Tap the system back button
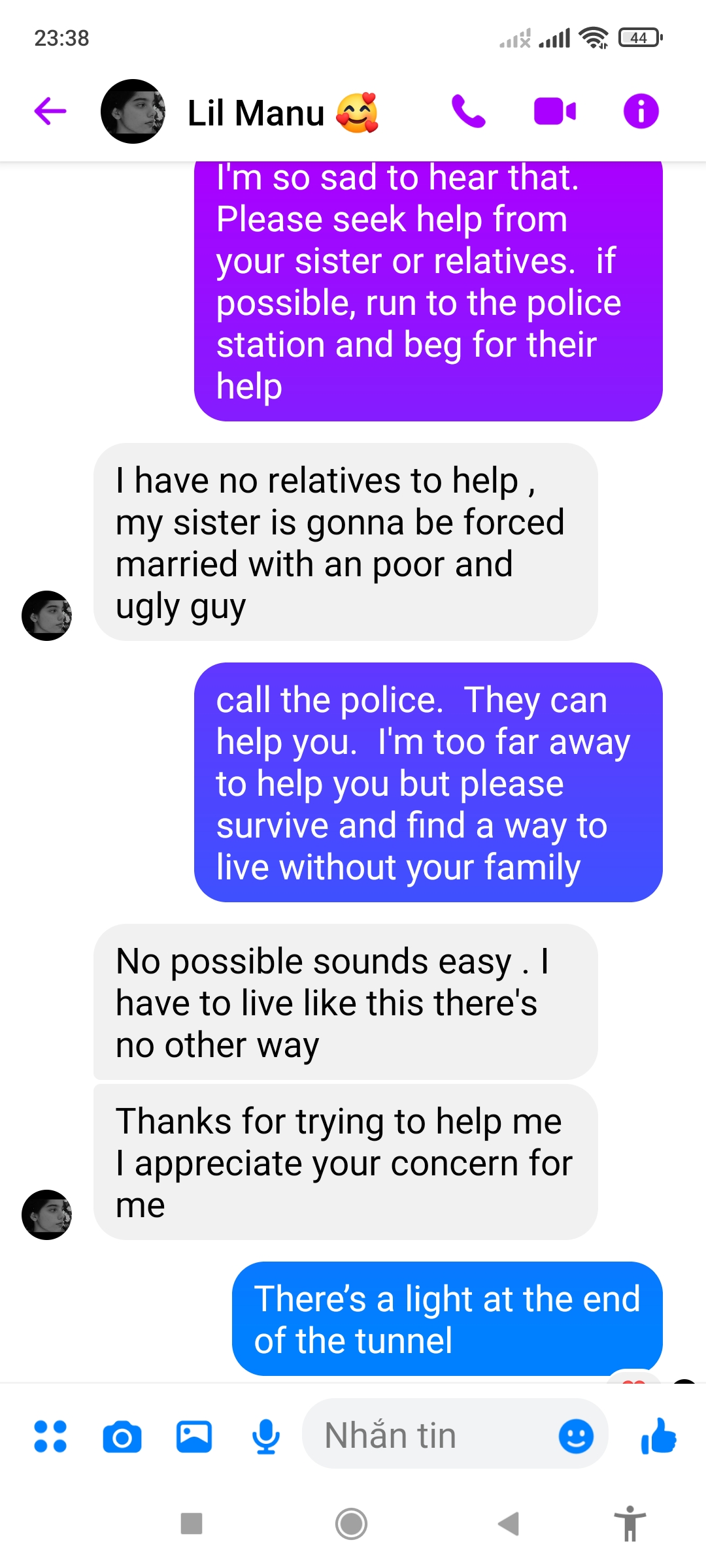The width and height of the screenshot is (706, 1568). (x=509, y=1524)
